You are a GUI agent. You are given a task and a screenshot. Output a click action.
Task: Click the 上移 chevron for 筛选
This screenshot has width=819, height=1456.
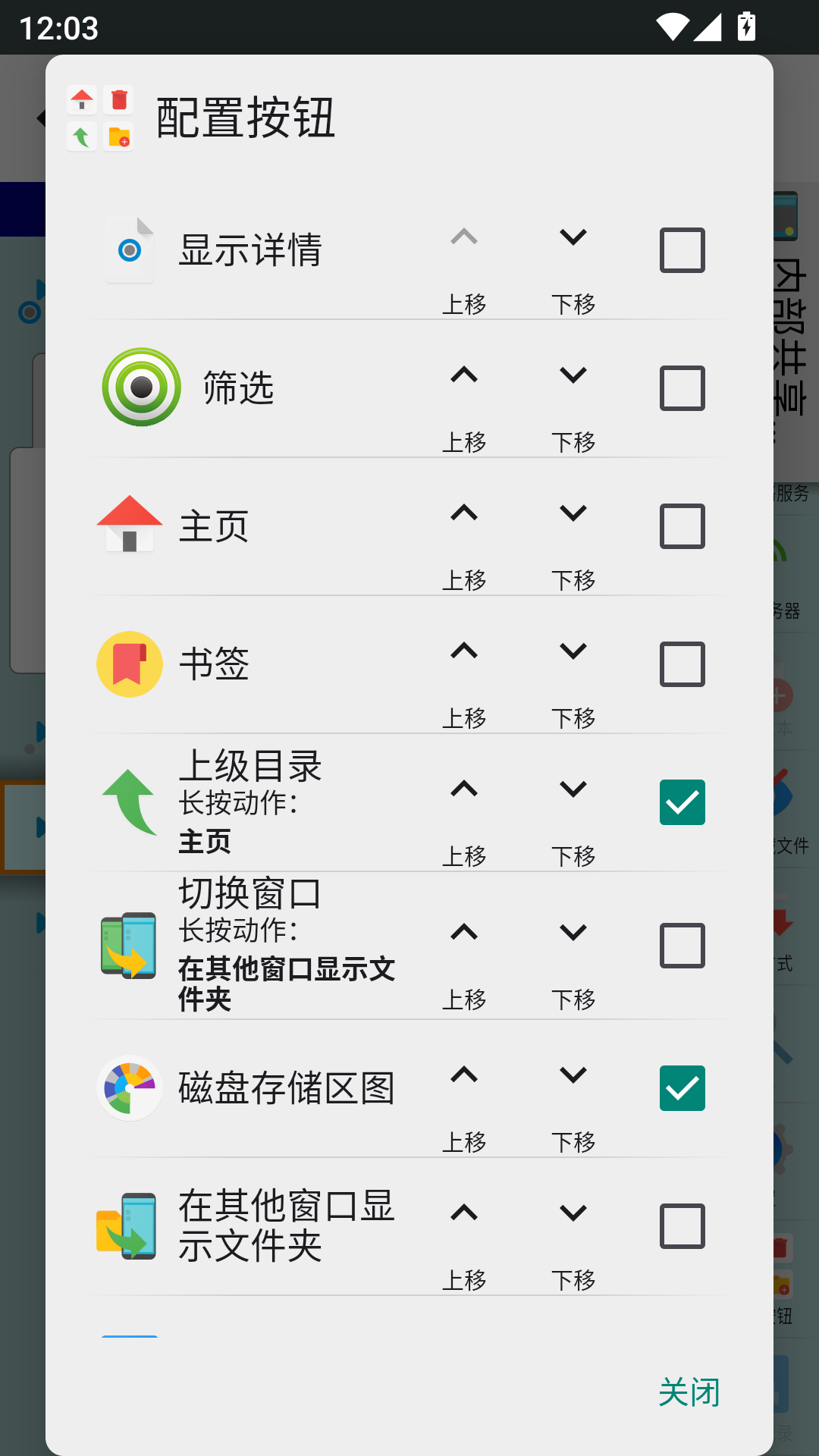463,375
